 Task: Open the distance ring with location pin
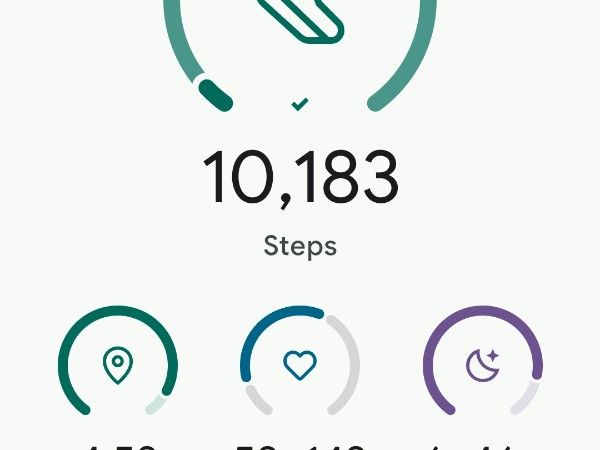(x=118, y=364)
